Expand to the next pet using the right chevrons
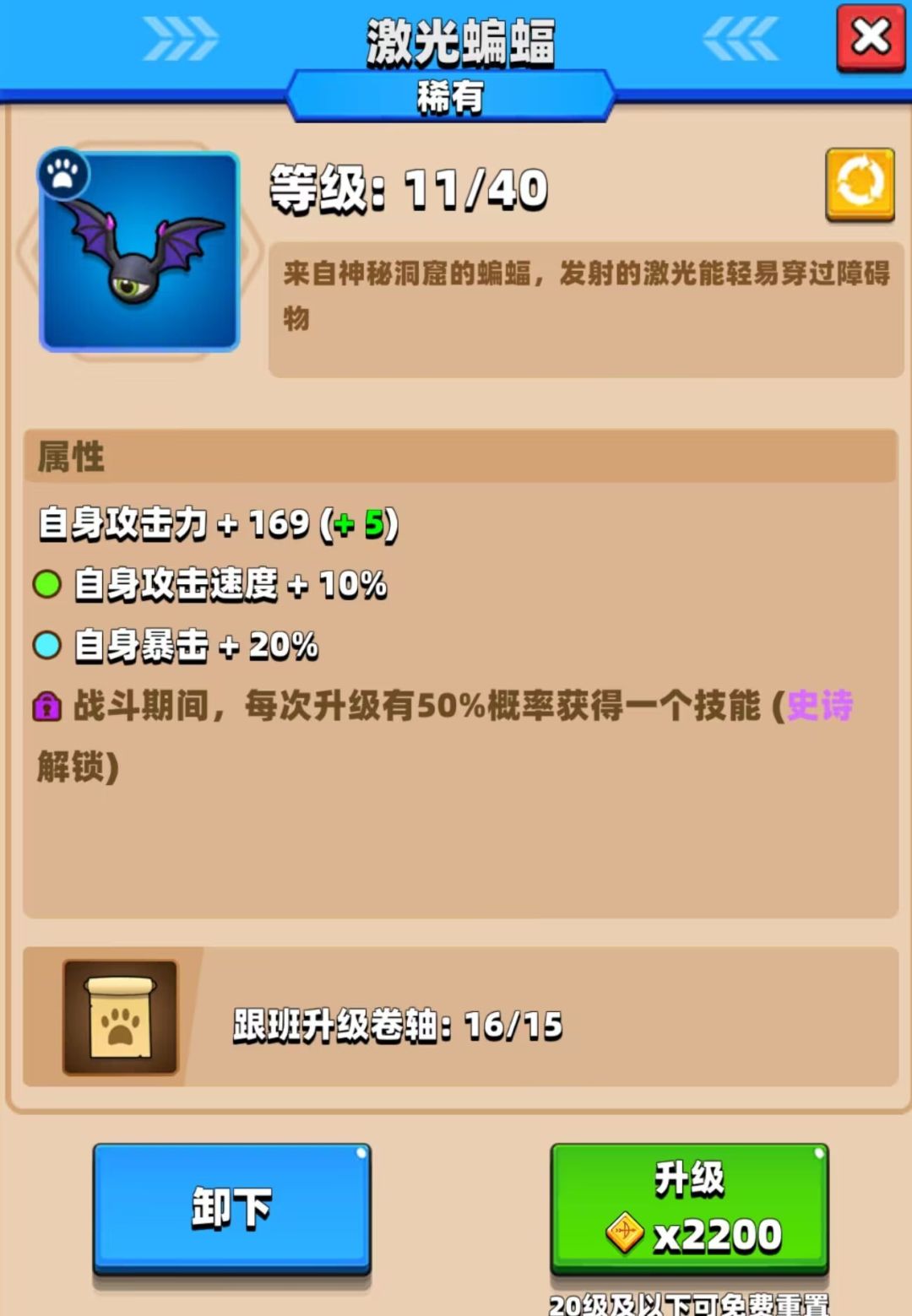The height and width of the screenshot is (1316, 912). [x=179, y=40]
